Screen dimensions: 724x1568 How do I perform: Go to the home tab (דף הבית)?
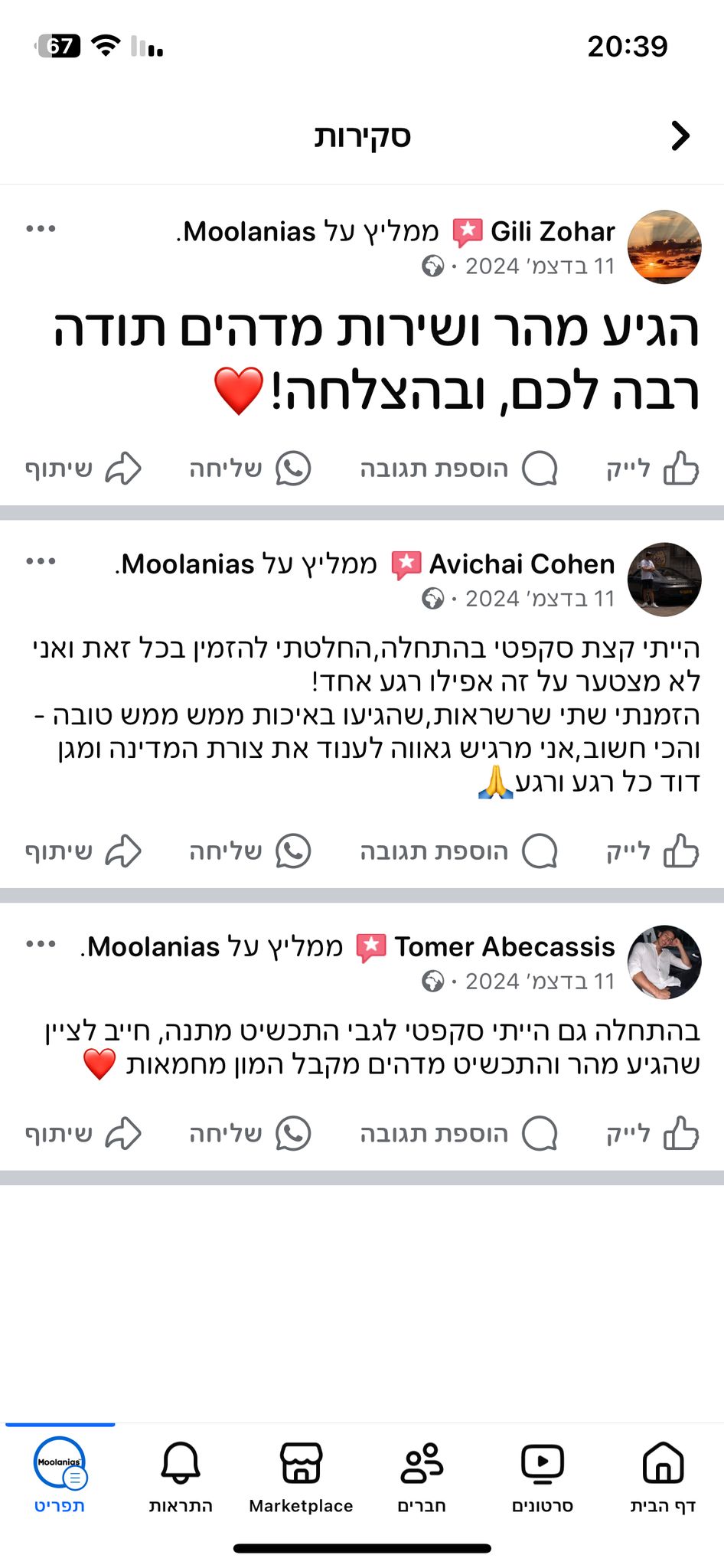coord(663,1476)
